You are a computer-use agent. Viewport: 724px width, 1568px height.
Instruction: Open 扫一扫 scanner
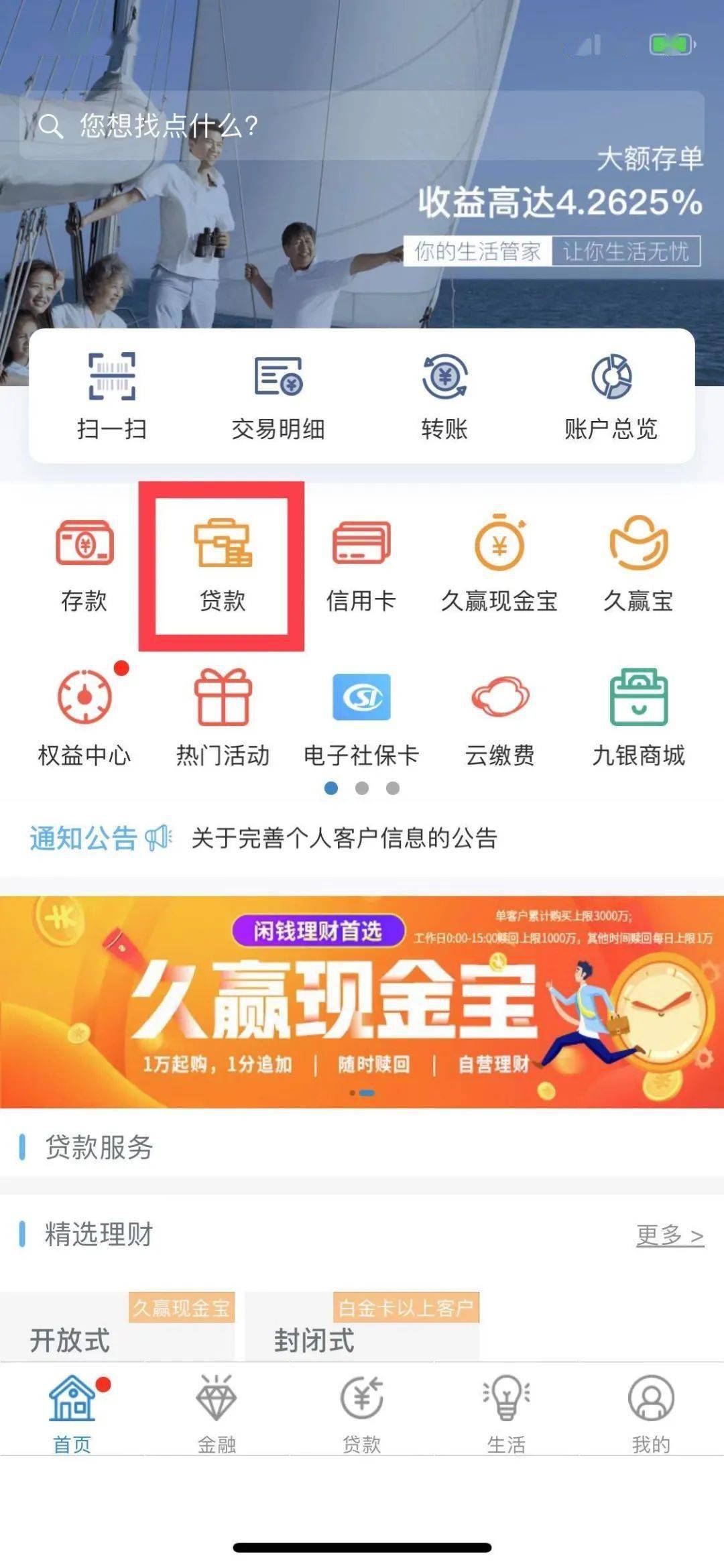pos(112,396)
